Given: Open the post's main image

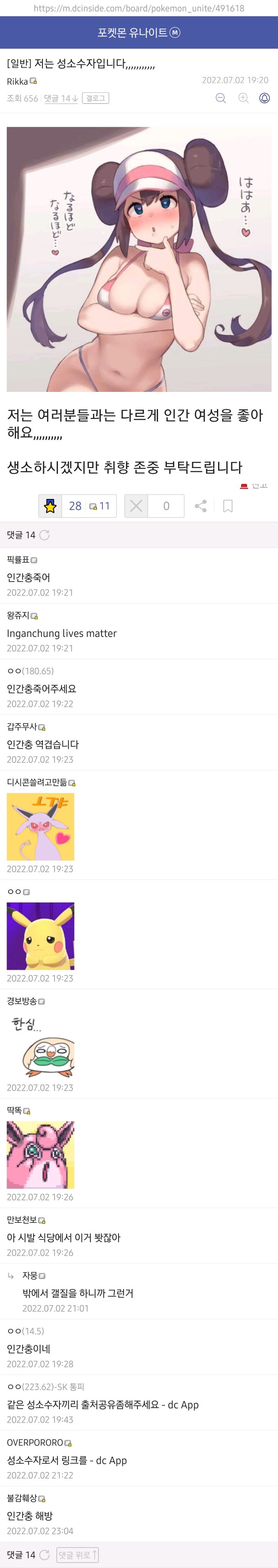Looking at the screenshot, I should click(x=139, y=259).
